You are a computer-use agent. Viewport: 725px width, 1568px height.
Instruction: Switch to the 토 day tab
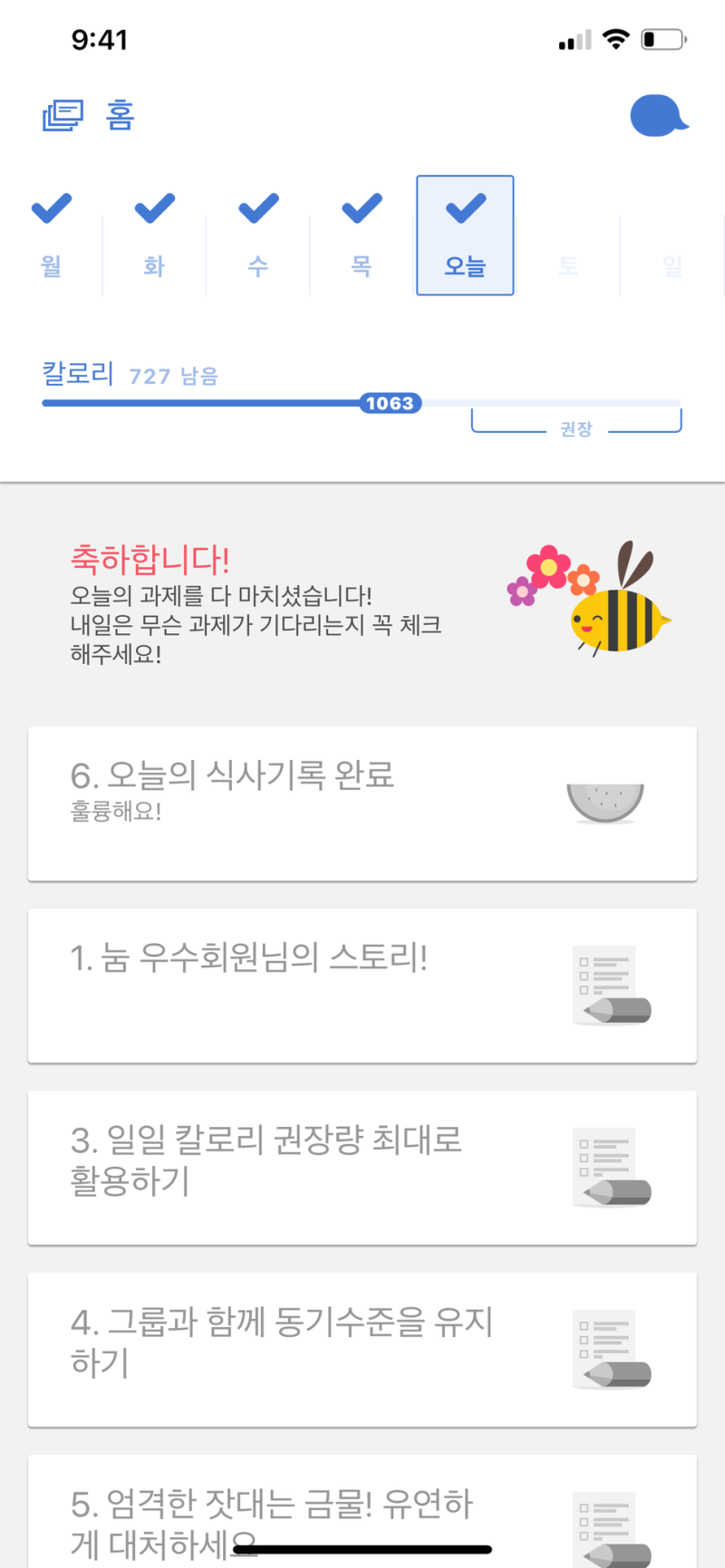click(x=568, y=236)
